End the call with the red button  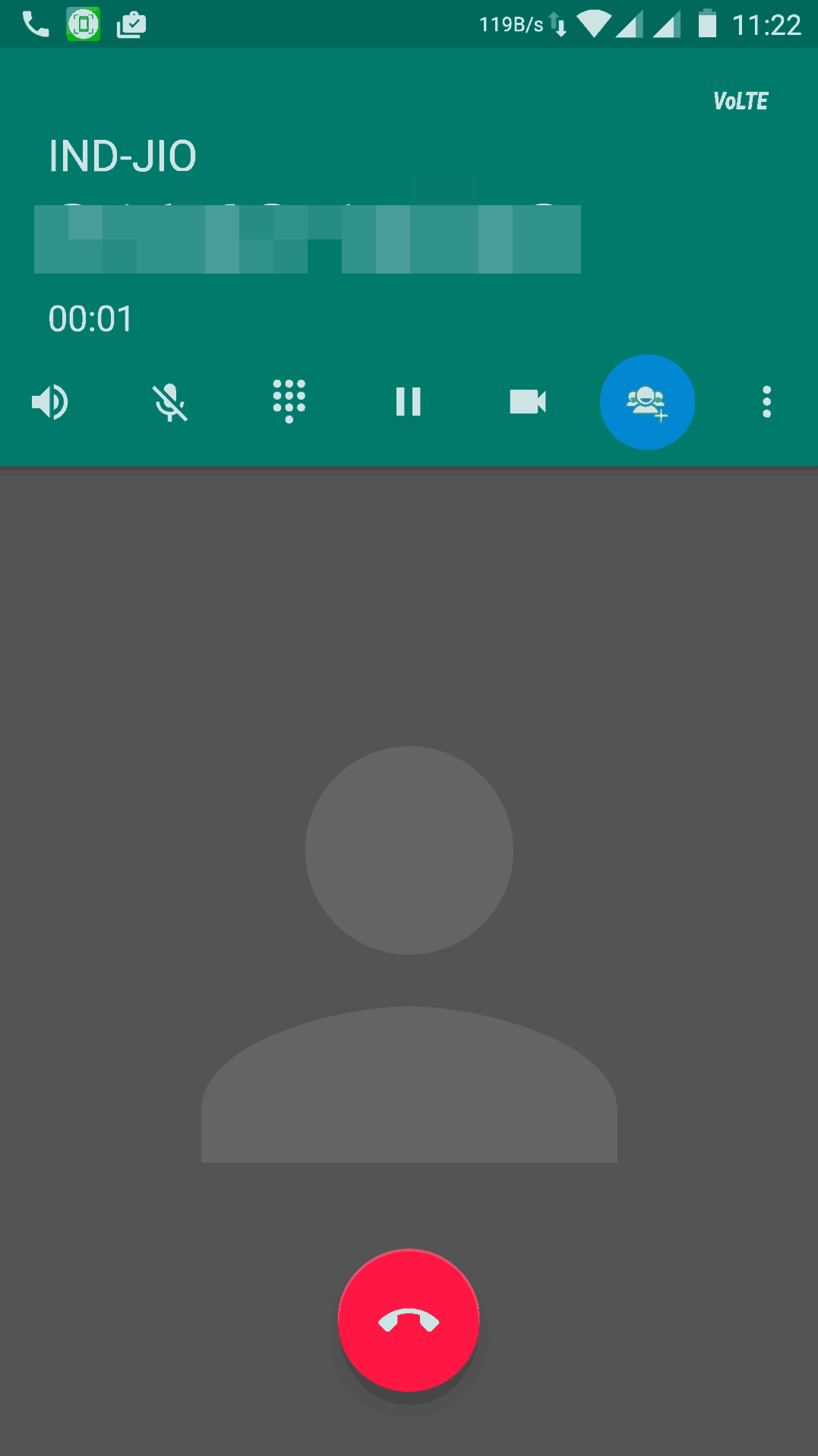pos(409,1321)
